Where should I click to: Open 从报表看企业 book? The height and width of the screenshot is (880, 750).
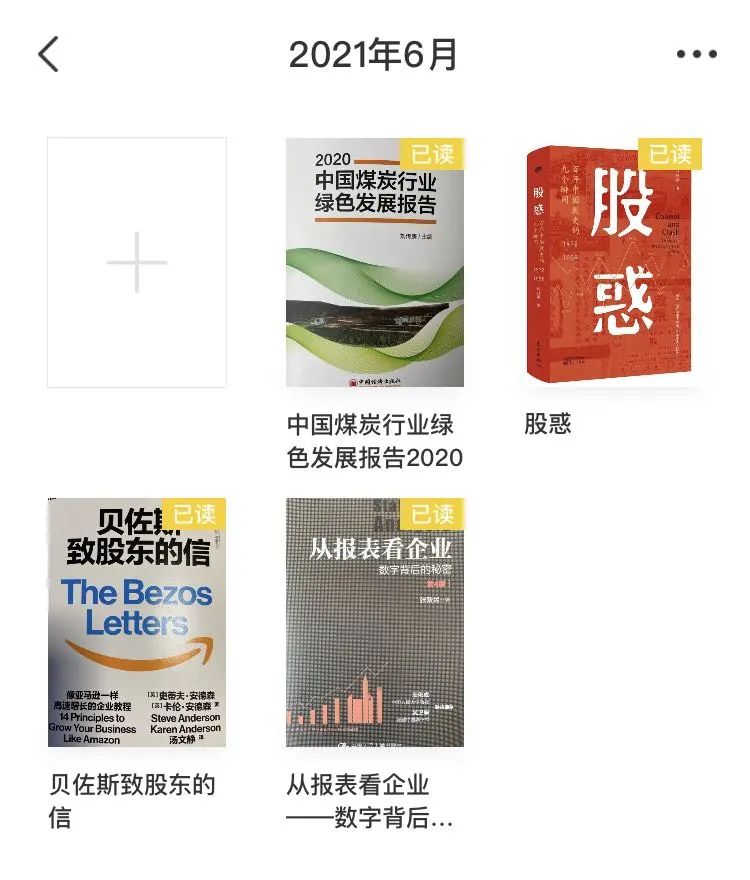375,622
